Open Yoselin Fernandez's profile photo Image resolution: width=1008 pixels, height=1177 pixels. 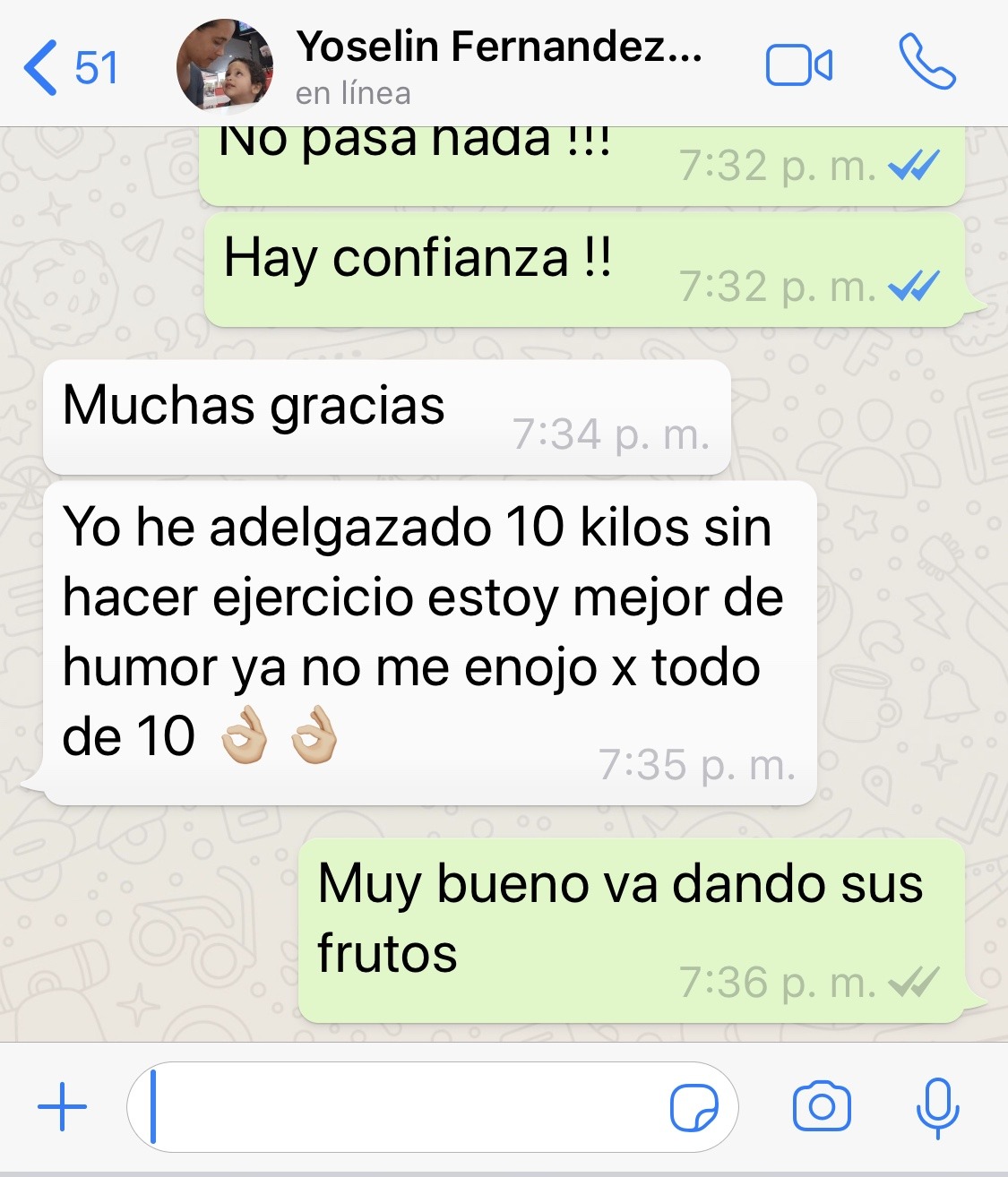[225, 66]
